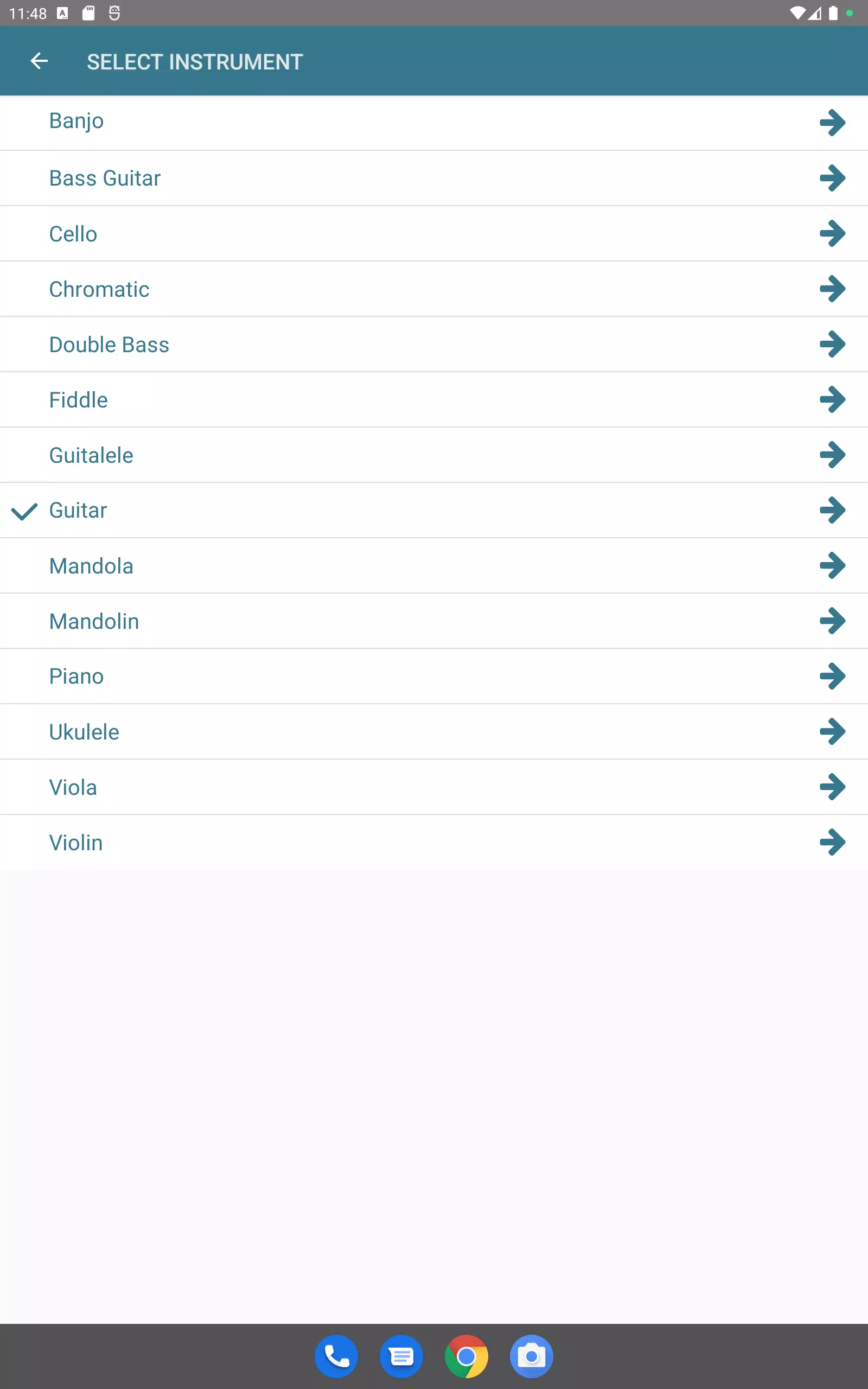Open the Chromatic tuner arrow icon
The width and height of the screenshot is (868, 1389).
pos(832,289)
